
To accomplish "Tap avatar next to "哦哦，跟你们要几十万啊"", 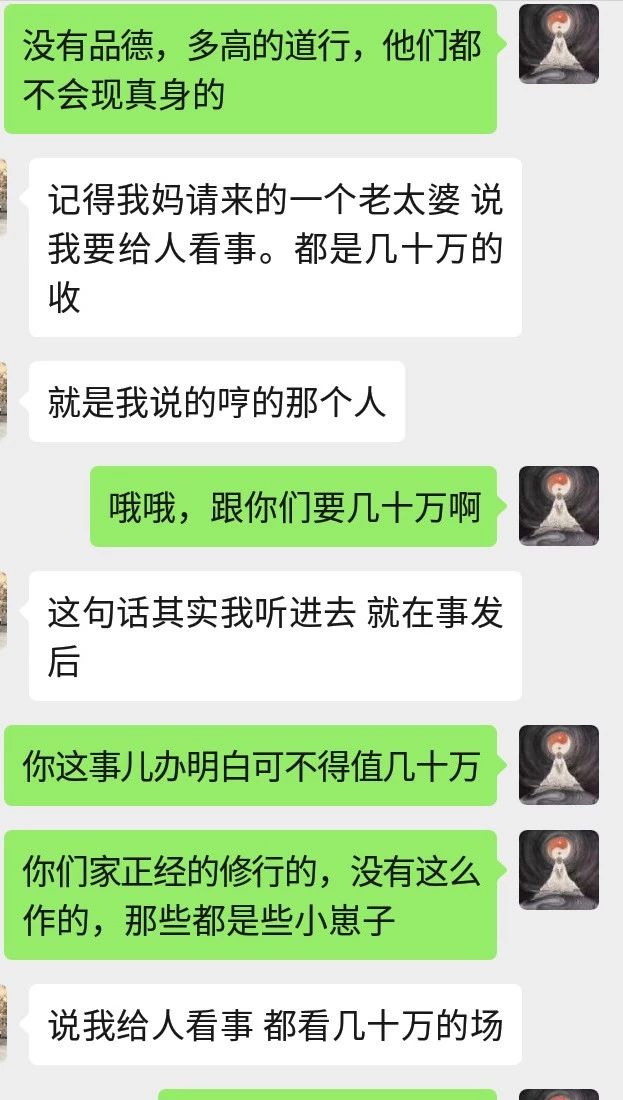I will [558, 506].
